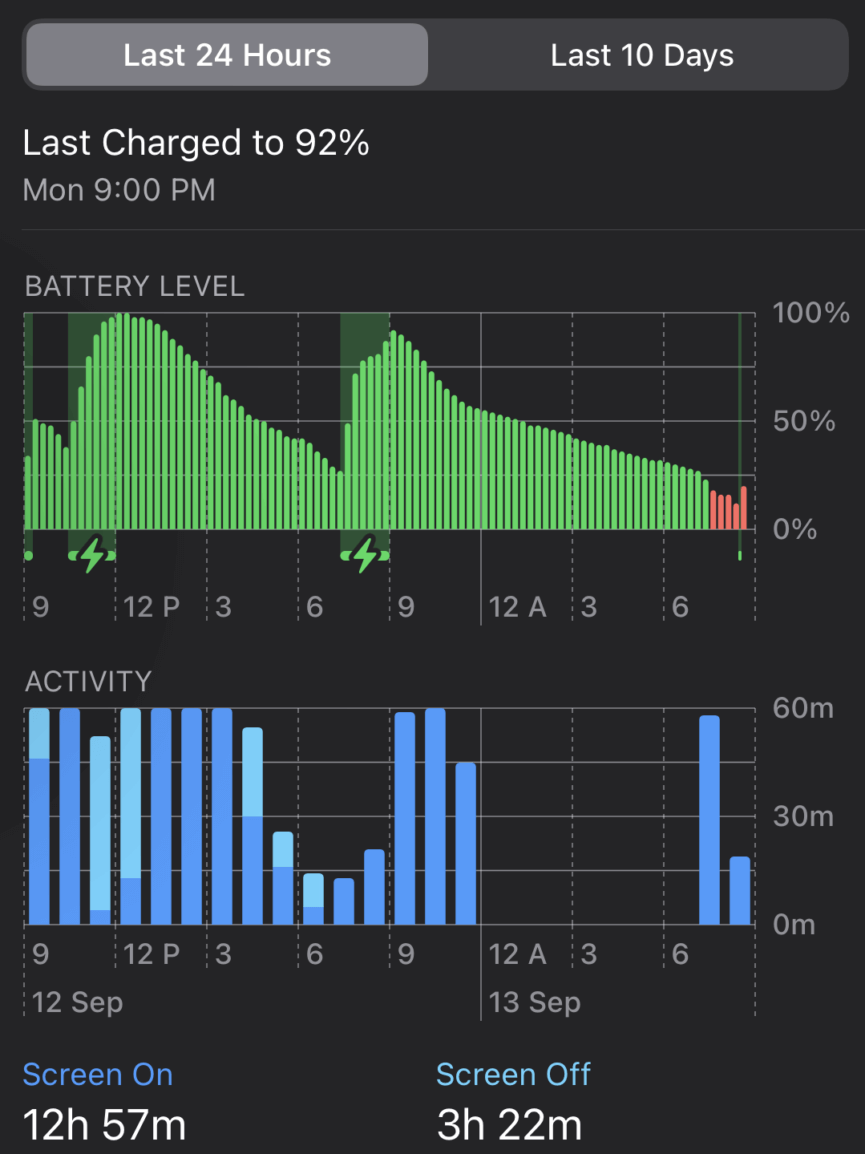865x1154 pixels.
Task: Select the BATTERY LEVEL section header
Action: pyautogui.click(x=134, y=287)
